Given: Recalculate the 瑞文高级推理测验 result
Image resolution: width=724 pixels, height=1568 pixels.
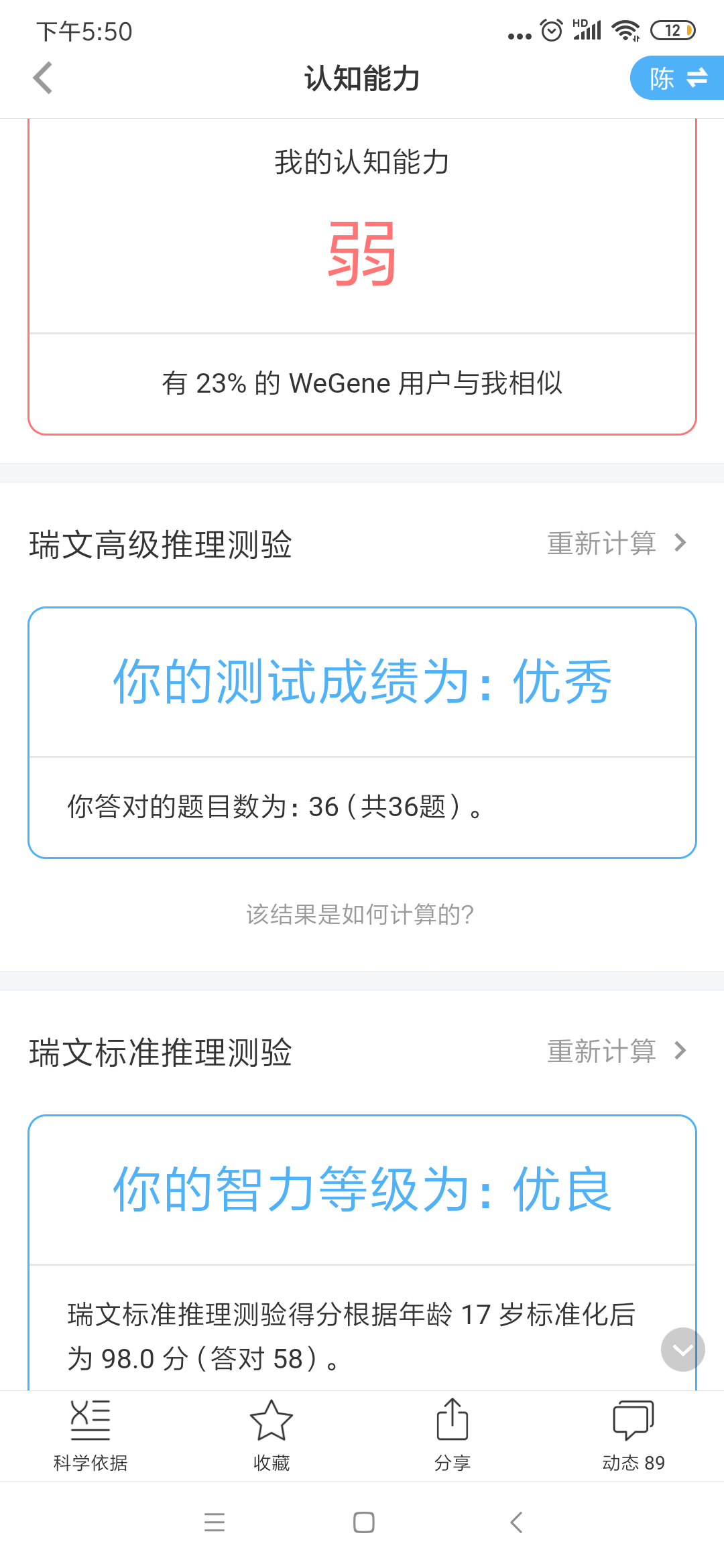Looking at the screenshot, I should click(615, 543).
